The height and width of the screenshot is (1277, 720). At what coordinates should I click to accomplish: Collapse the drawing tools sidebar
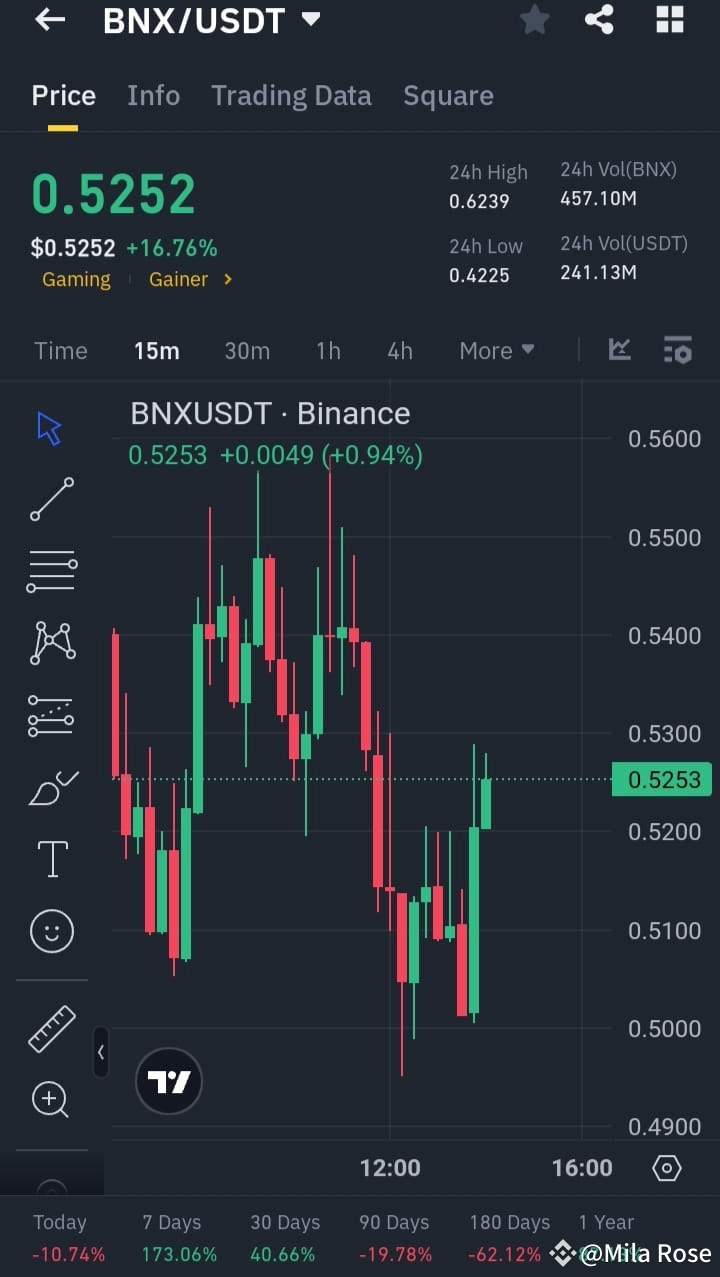click(x=101, y=1053)
